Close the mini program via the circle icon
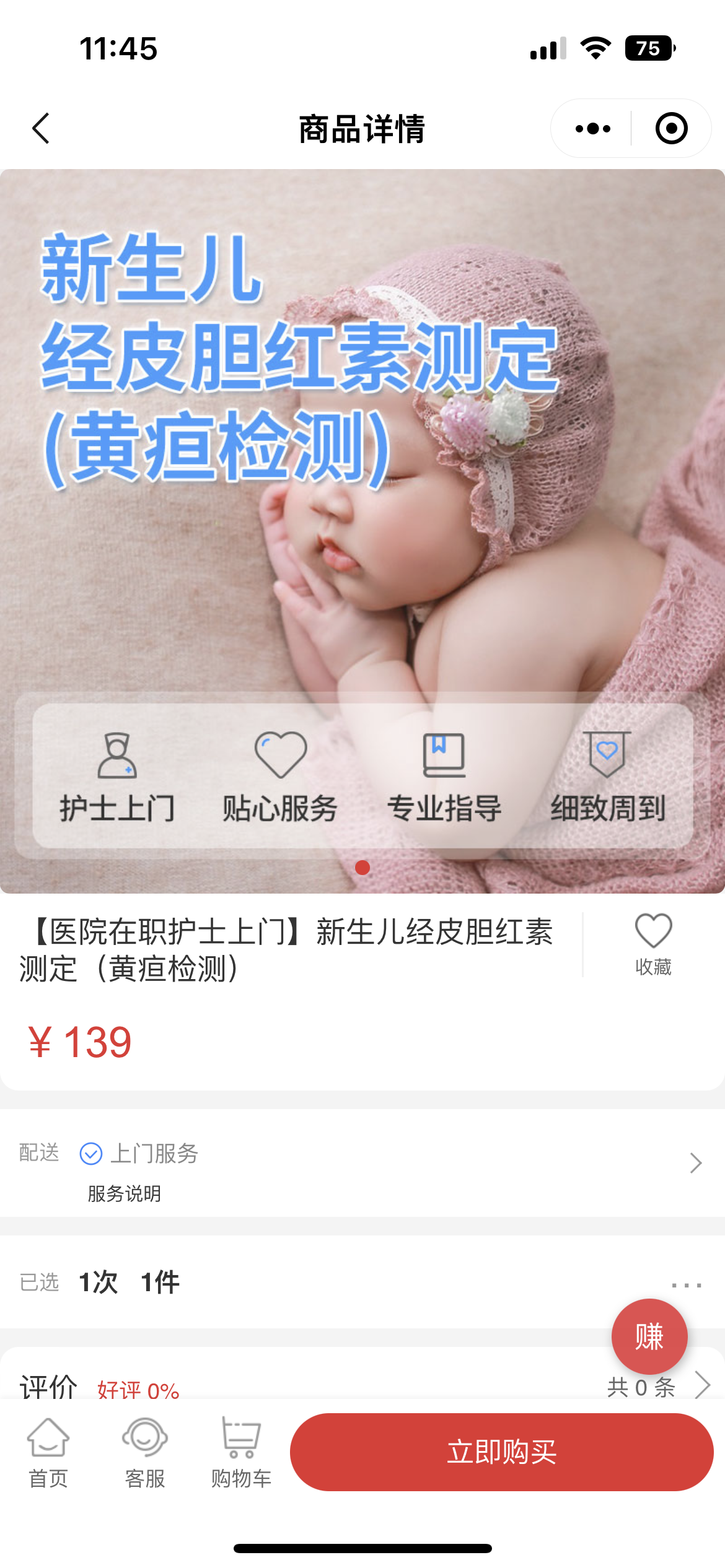The height and width of the screenshot is (1568, 725). [671, 129]
